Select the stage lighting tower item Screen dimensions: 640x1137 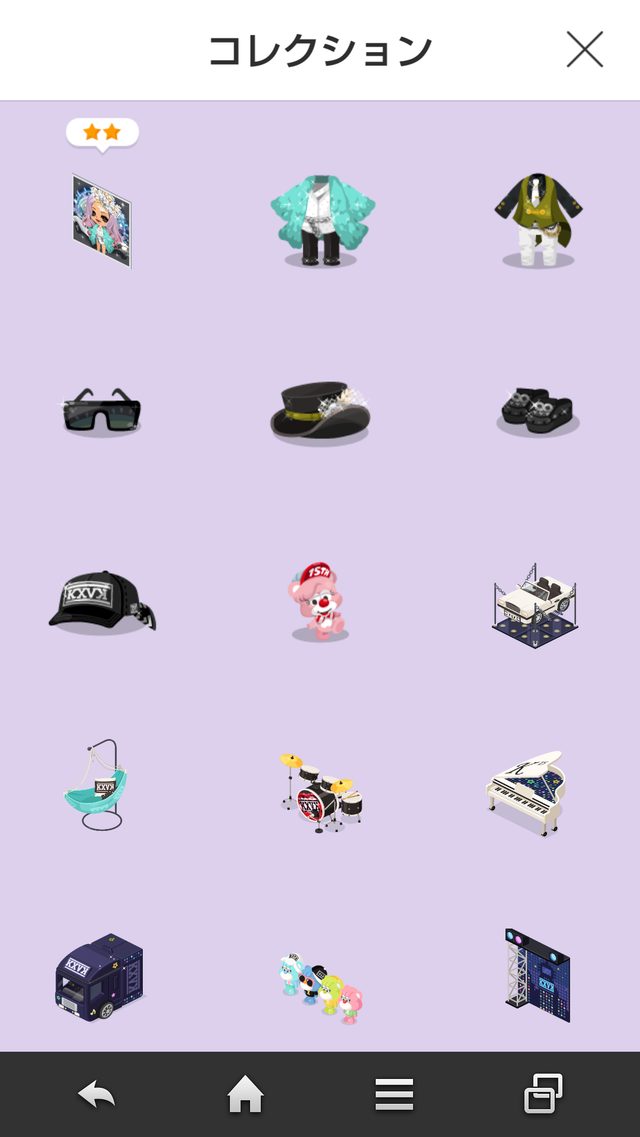[x=538, y=976]
